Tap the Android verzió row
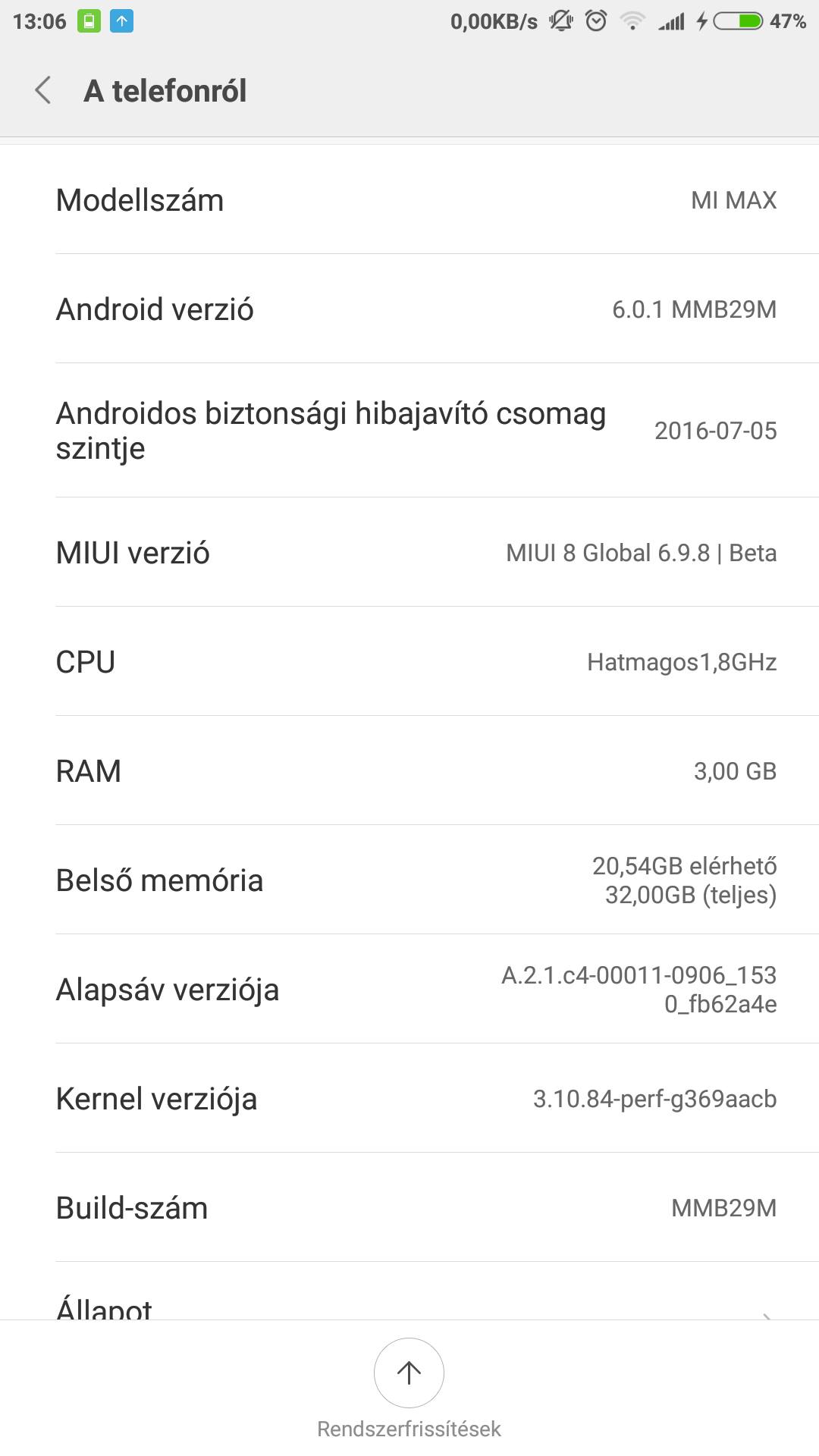Screen dimensions: 819x1456 409,309
